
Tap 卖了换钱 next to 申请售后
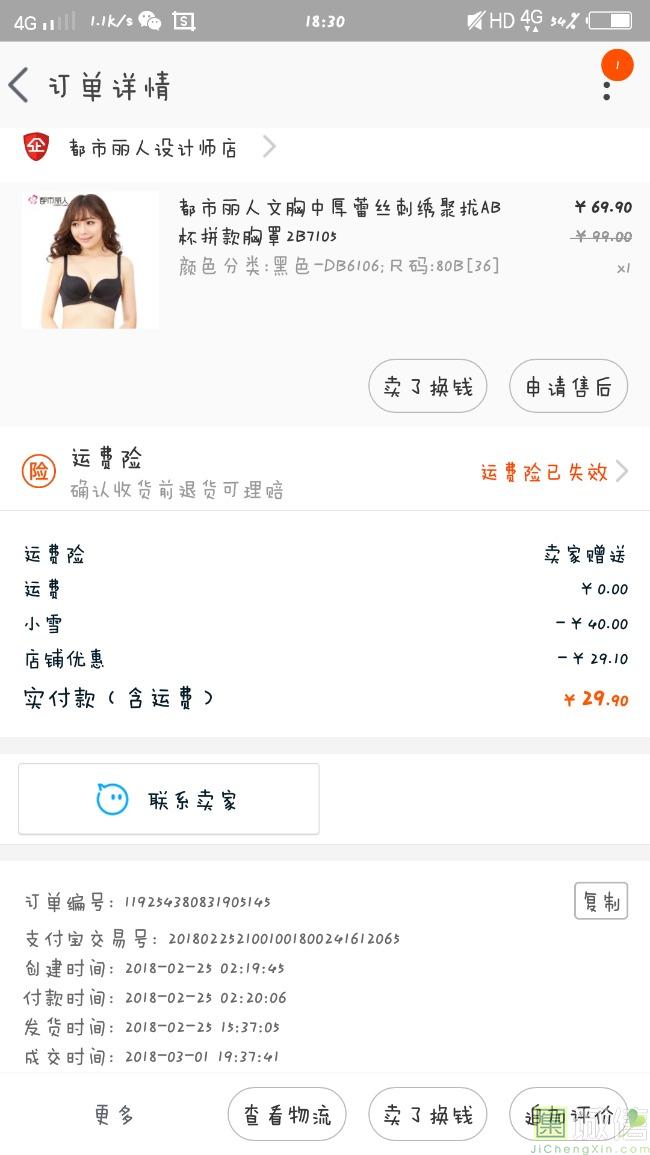428,386
